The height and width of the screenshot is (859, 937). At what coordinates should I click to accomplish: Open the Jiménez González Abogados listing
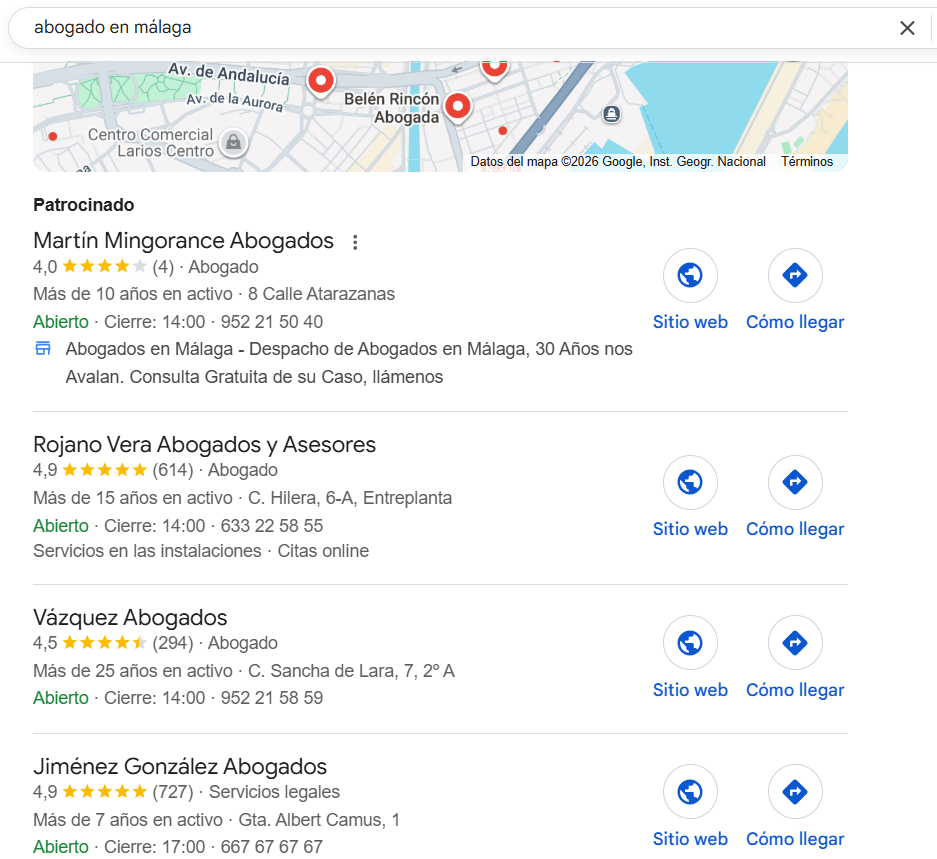click(x=180, y=767)
